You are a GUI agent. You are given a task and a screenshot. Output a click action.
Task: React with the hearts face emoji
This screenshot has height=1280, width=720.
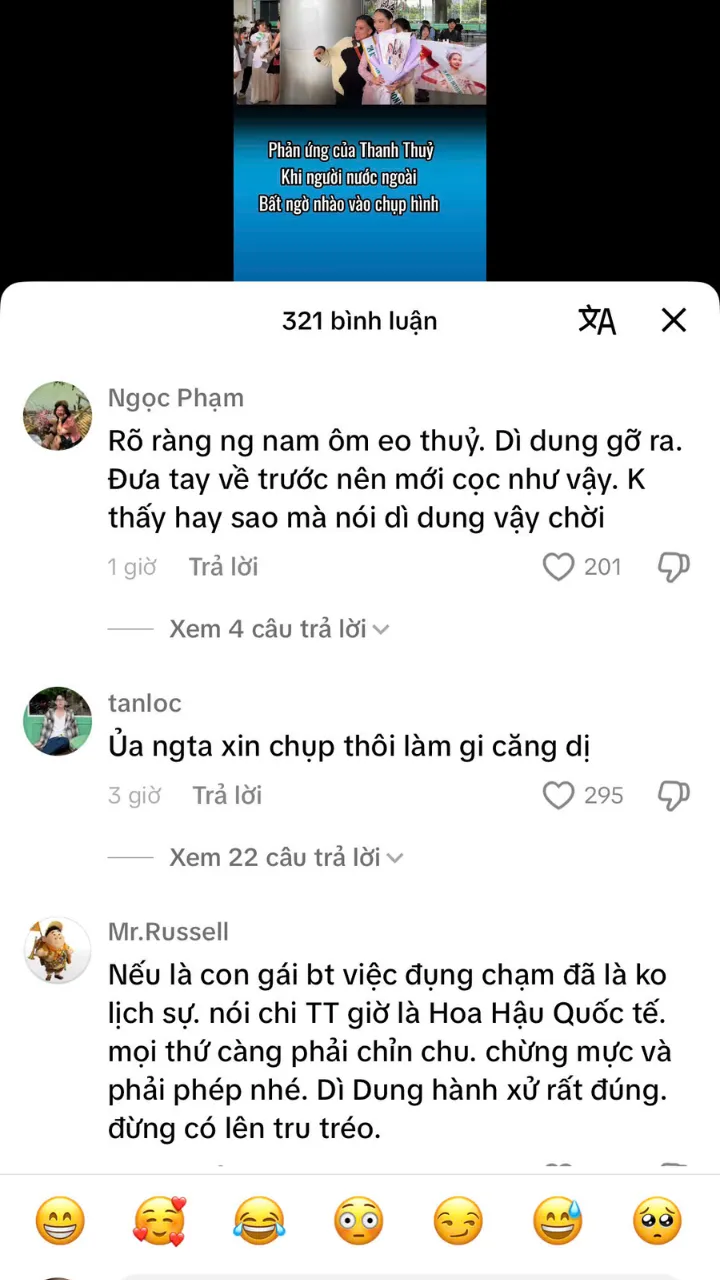(159, 1220)
